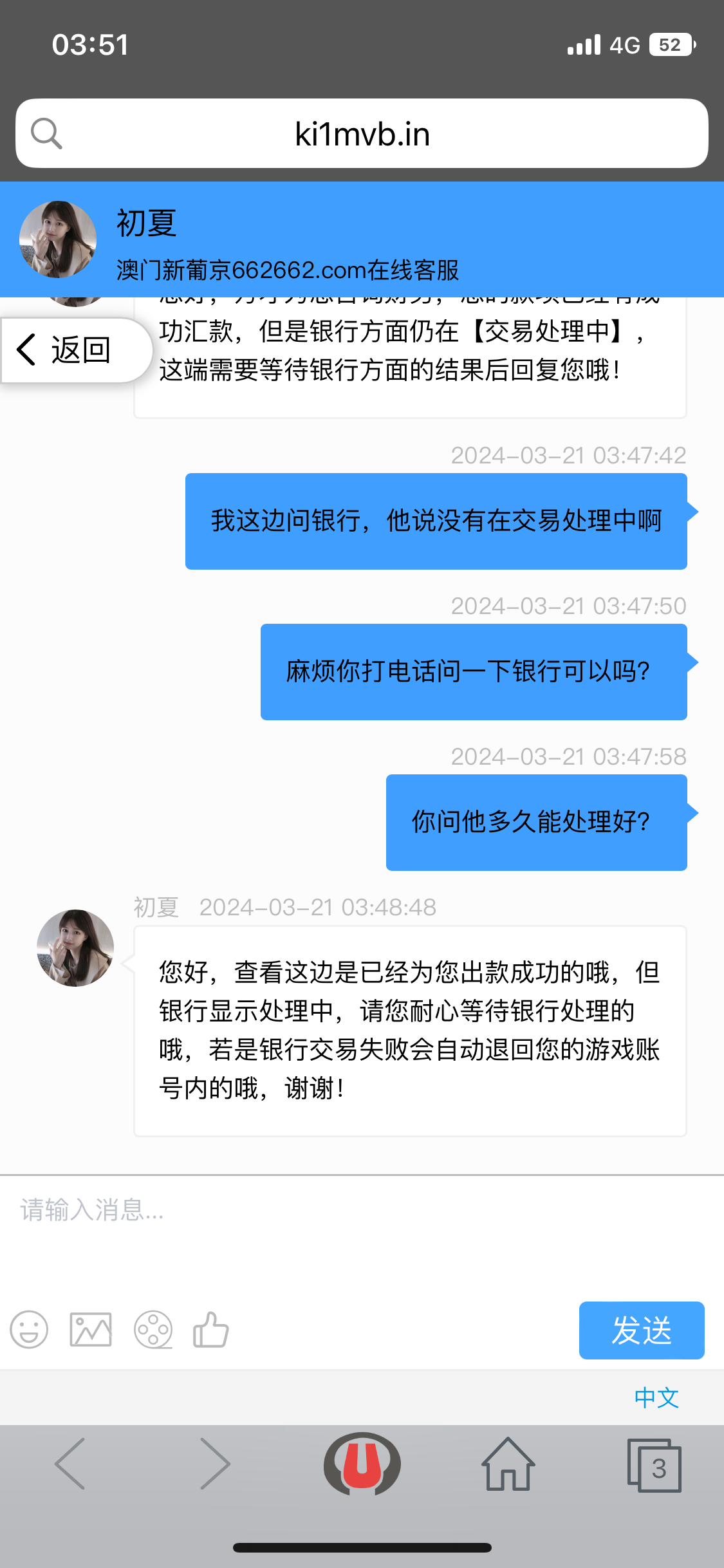The height and width of the screenshot is (1568, 724).
Task: Attach a picture to the chat
Action: pyautogui.click(x=91, y=1329)
